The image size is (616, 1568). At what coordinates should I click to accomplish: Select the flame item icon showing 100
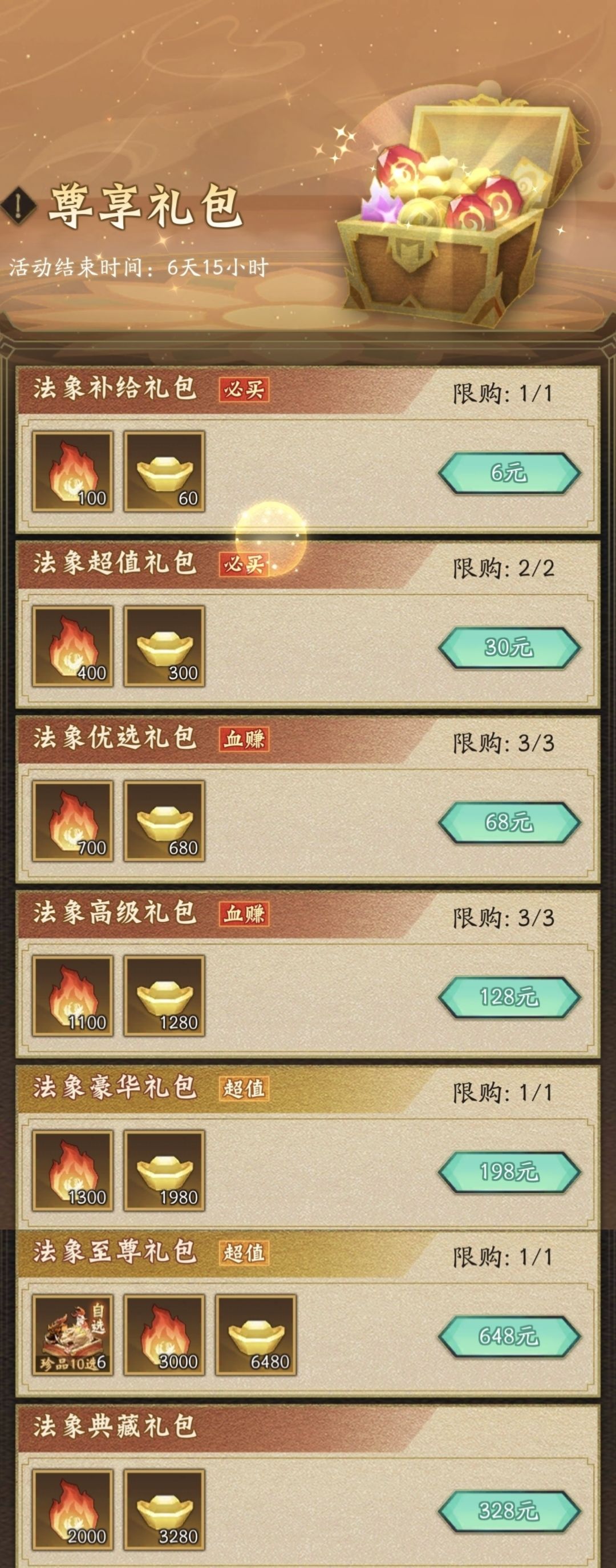[x=74, y=471]
